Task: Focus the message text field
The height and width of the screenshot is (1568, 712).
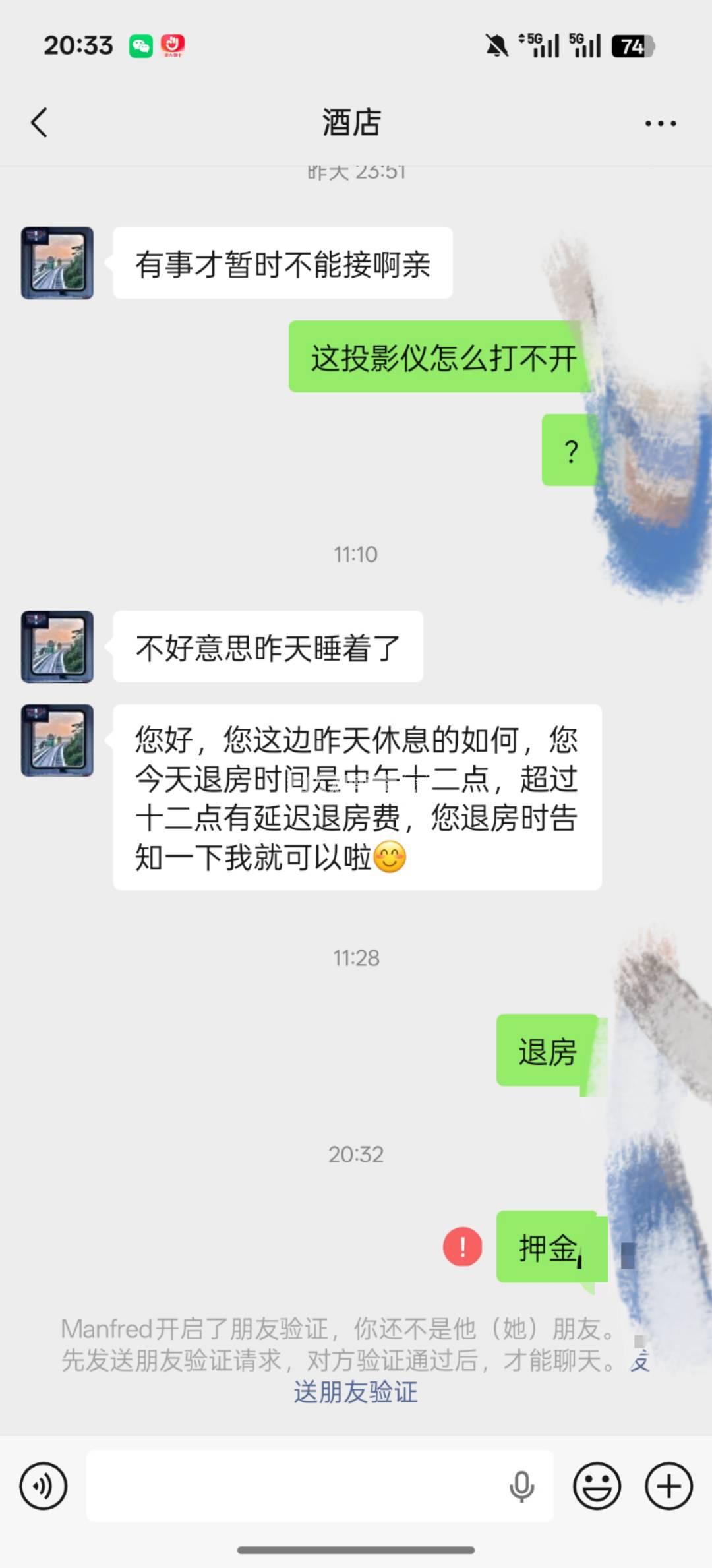Action: pyautogui.click(x=290, y=1486)
